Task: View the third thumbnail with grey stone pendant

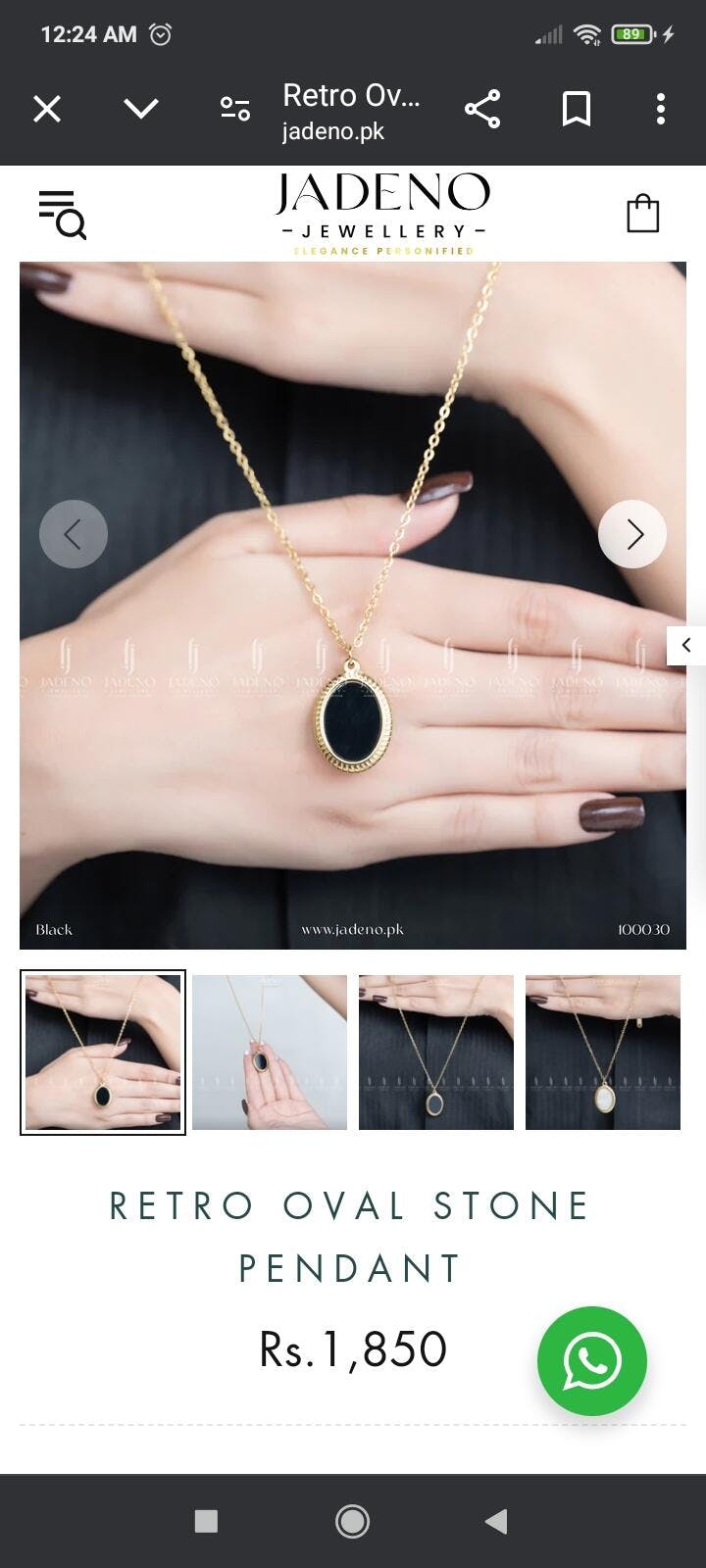Action: pyautogui.click(x=436, y=1052)
